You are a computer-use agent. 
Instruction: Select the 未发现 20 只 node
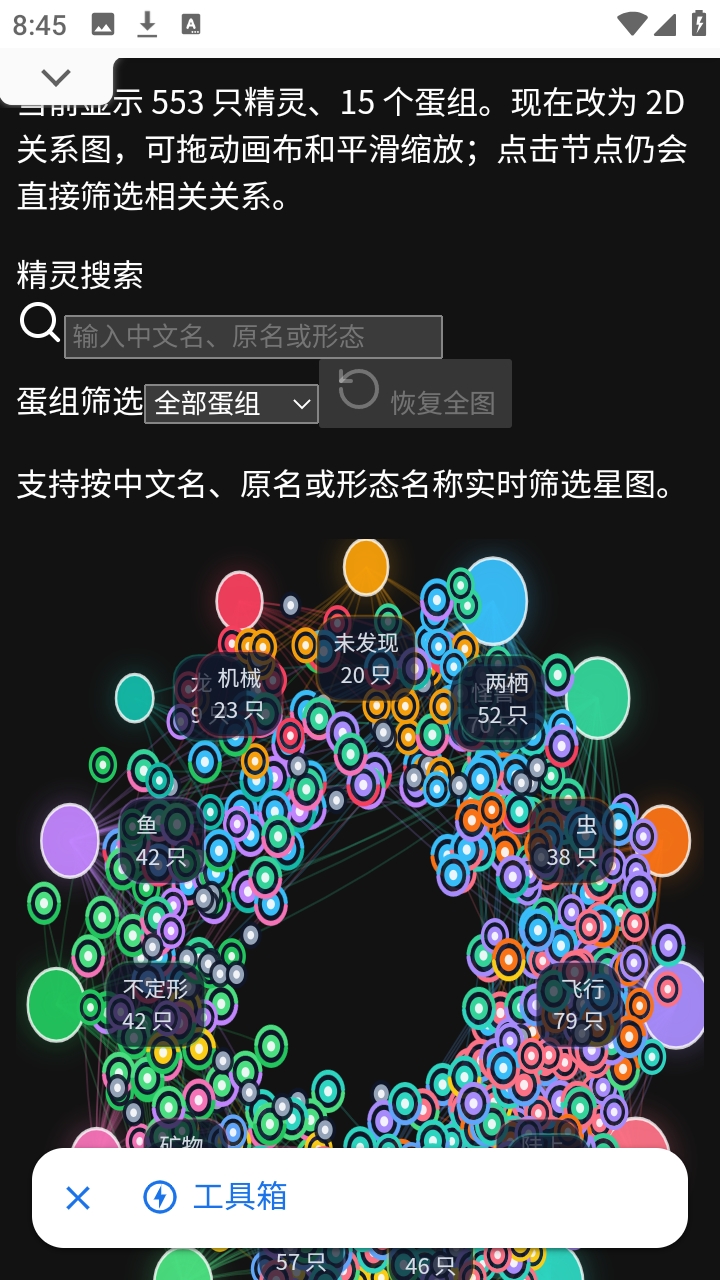[x=366, y=658]
